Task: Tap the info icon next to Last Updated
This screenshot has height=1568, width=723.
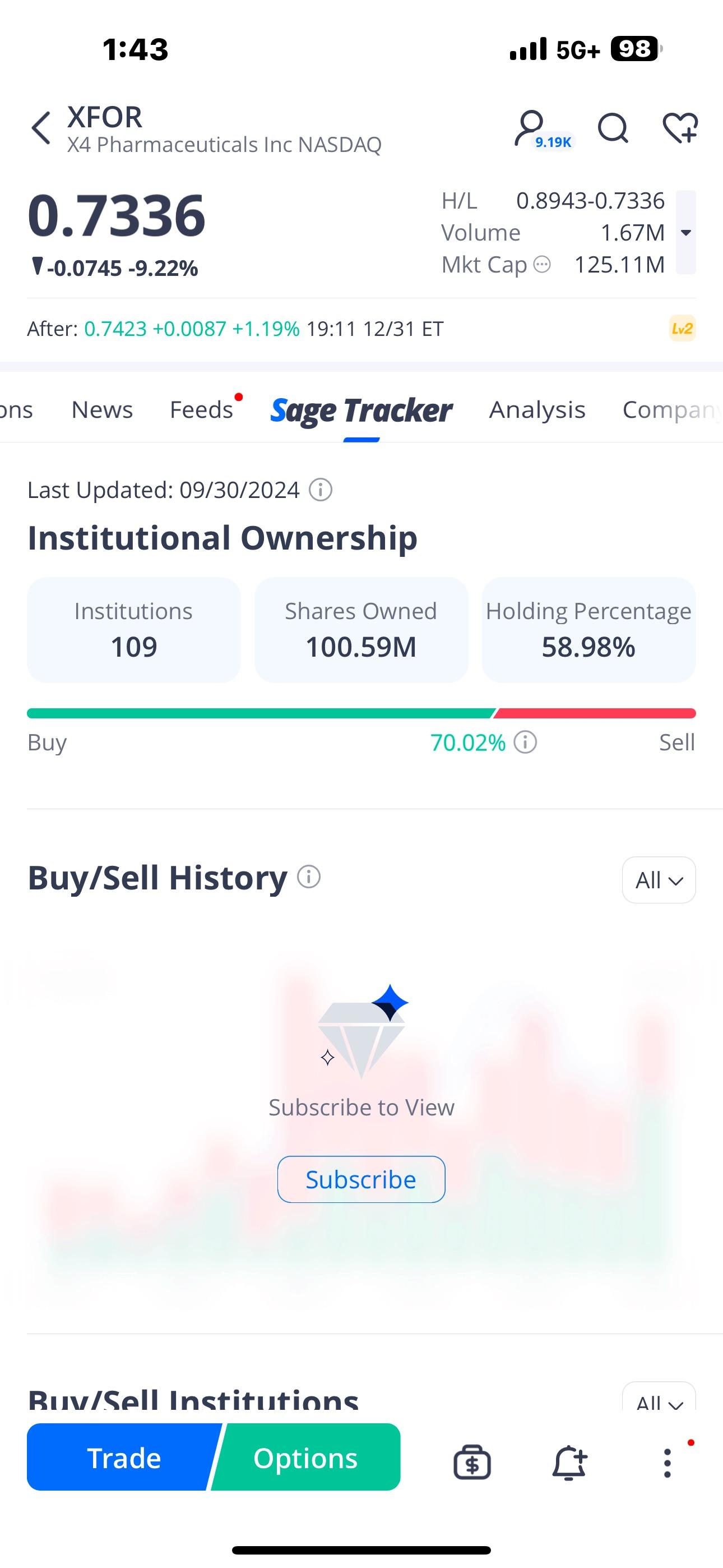Action: tap(319, 490)
